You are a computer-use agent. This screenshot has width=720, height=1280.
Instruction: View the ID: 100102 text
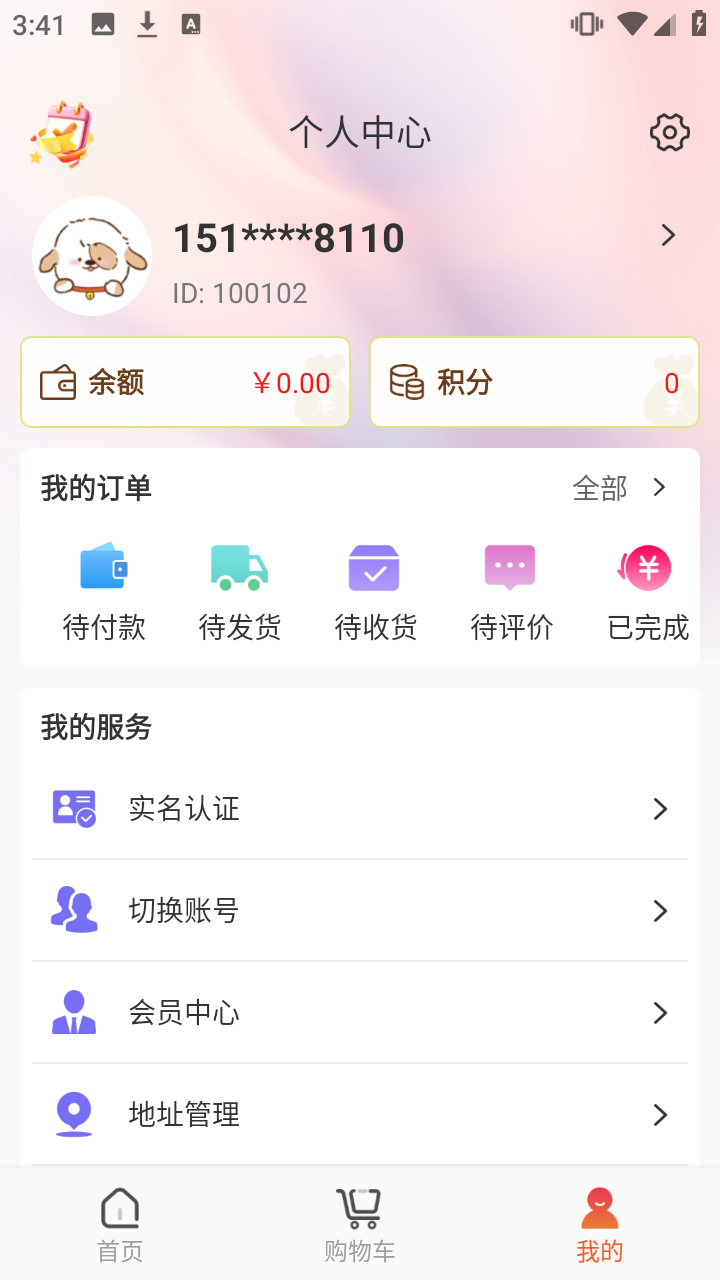point(238,293)
